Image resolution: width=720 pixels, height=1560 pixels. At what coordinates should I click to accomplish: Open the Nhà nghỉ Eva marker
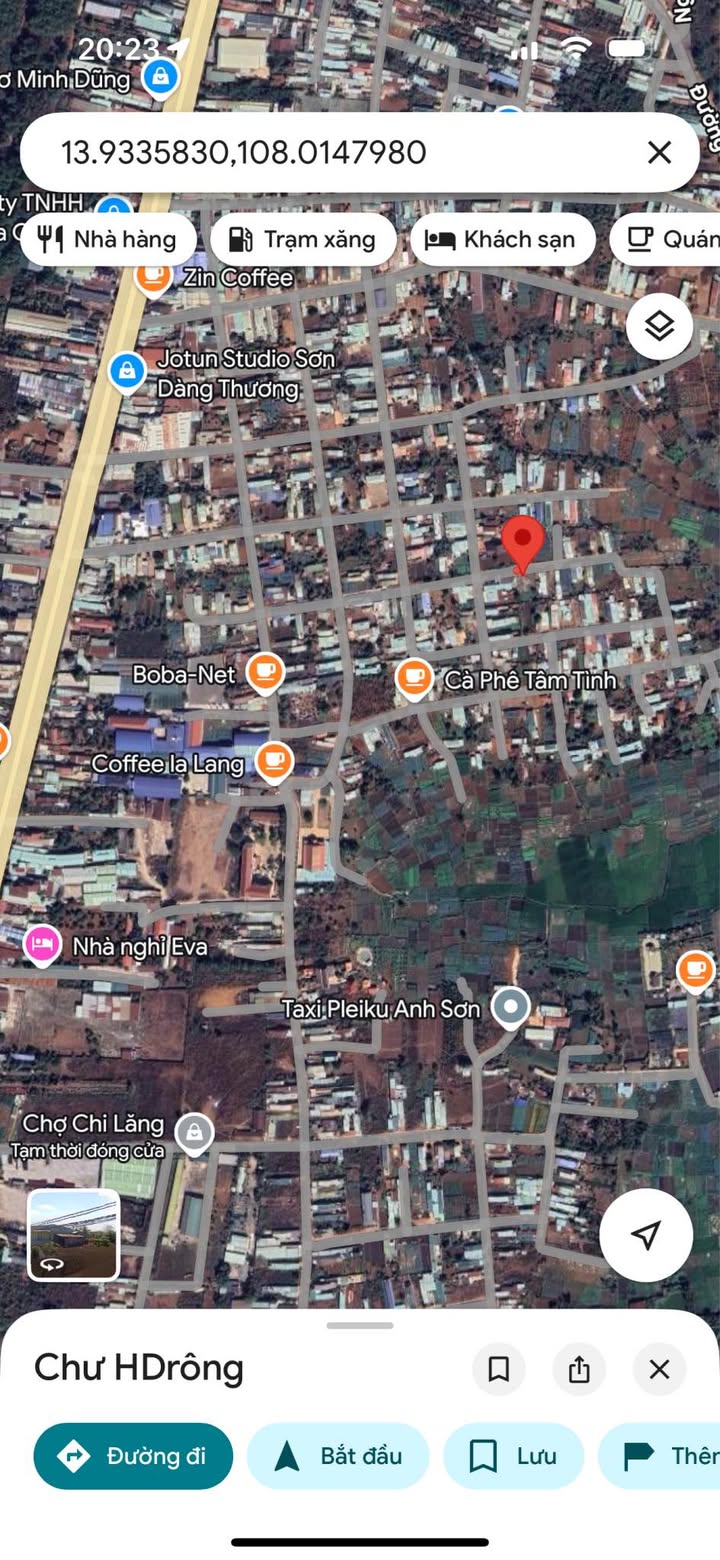point(41,943)
